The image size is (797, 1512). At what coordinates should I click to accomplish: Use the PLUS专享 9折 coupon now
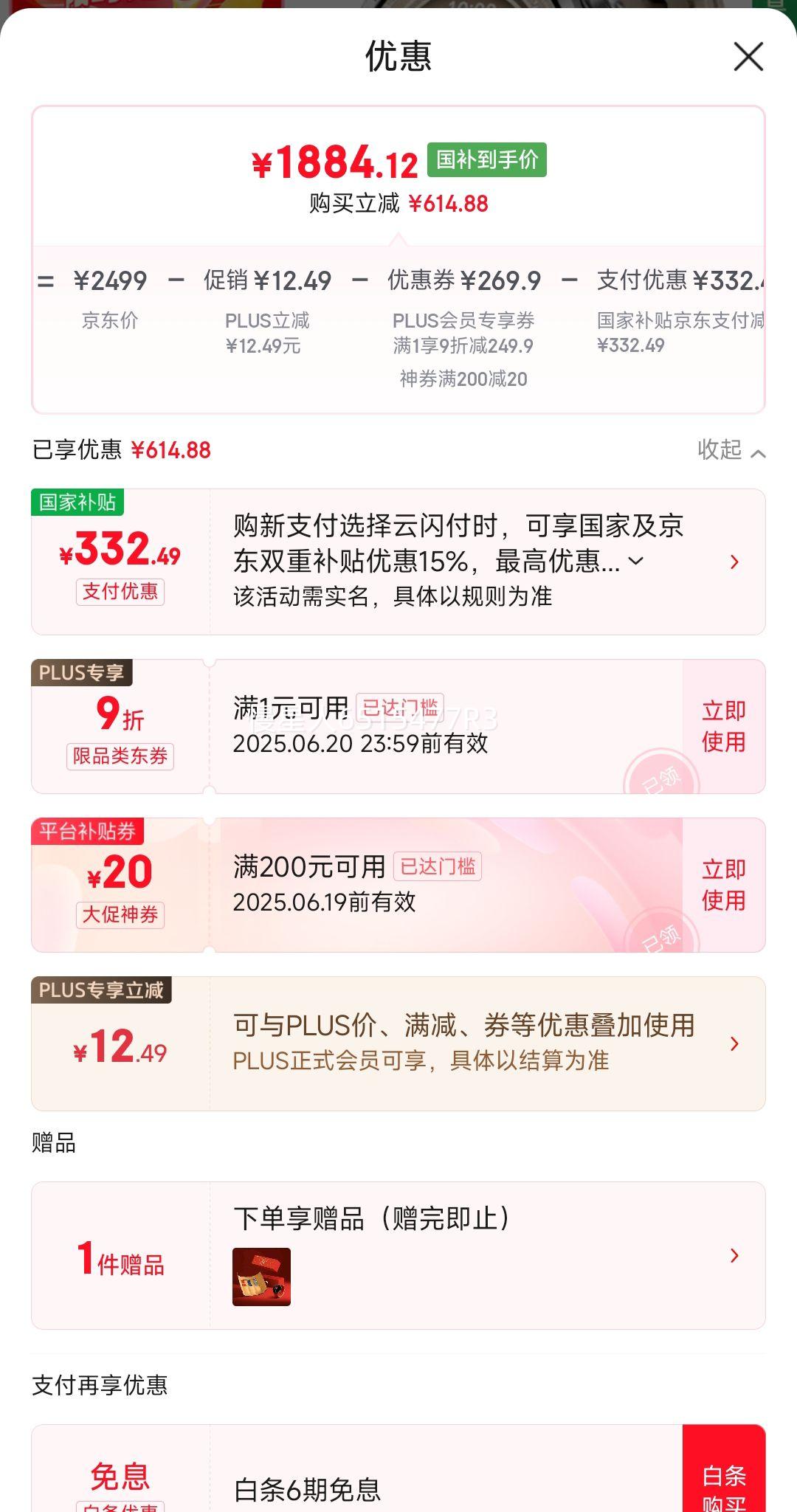coord(723,726)
